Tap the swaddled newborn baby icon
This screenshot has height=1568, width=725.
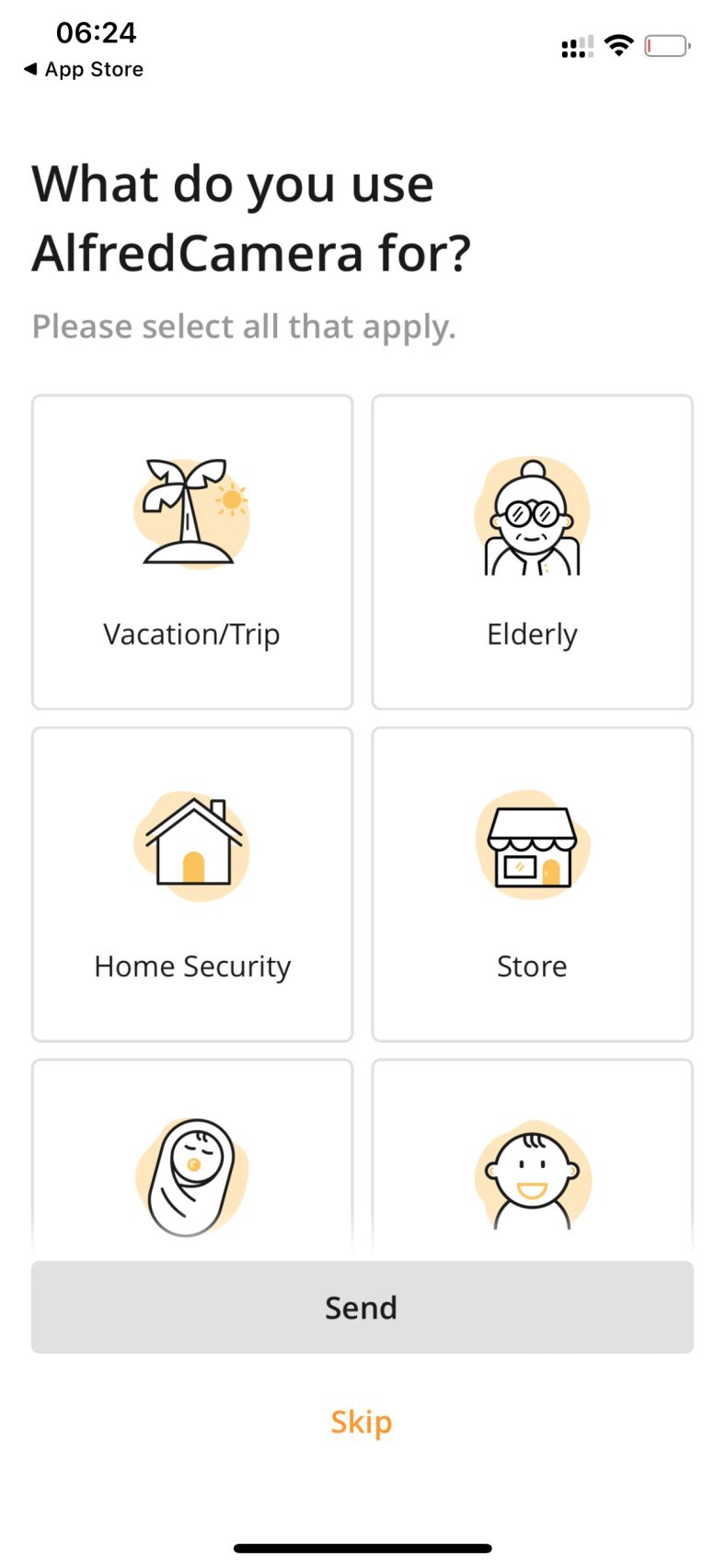tap(192, 1175)
